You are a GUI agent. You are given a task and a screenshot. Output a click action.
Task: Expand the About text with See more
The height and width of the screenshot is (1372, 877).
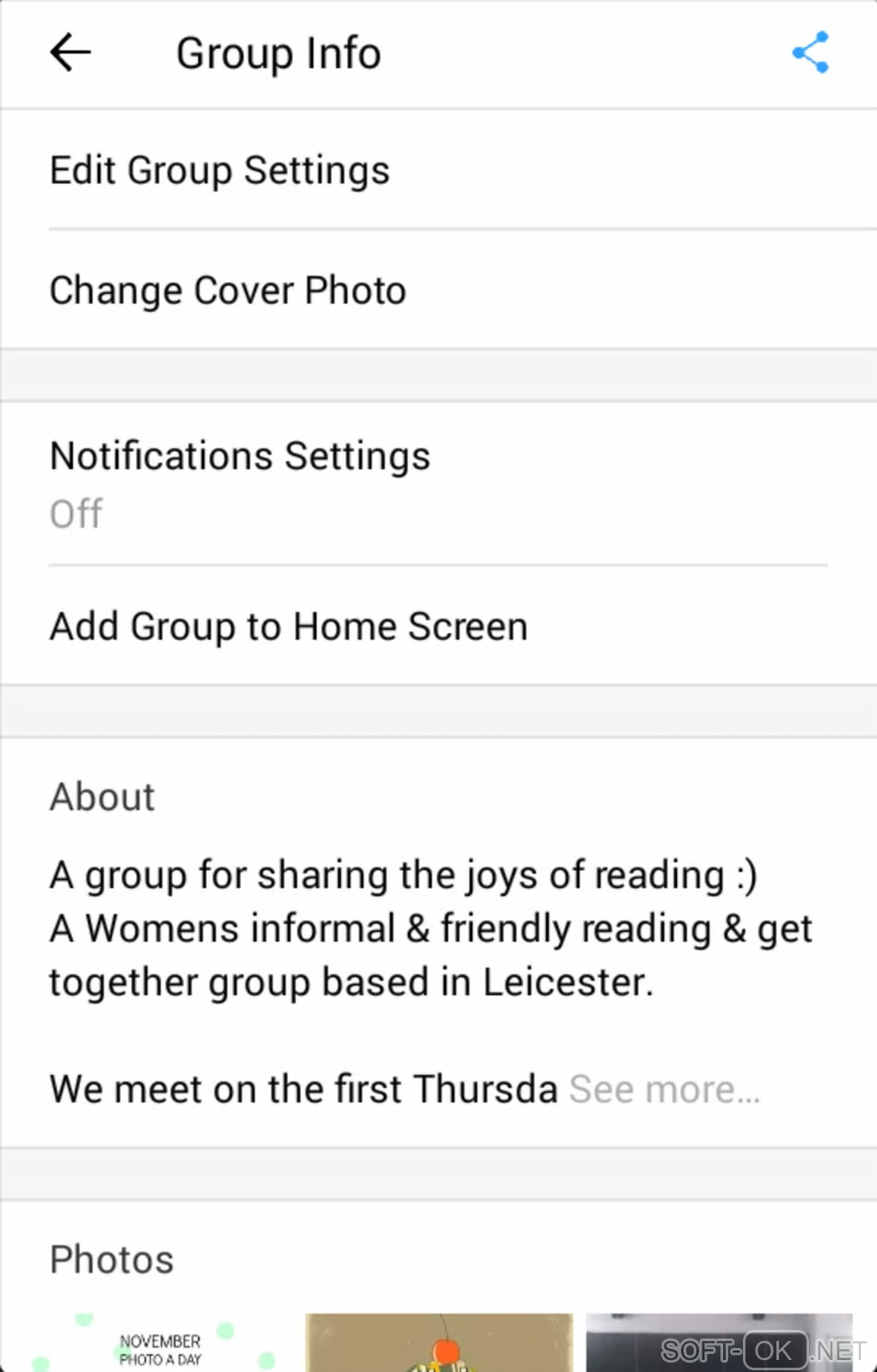click(x=665, y=1089)
